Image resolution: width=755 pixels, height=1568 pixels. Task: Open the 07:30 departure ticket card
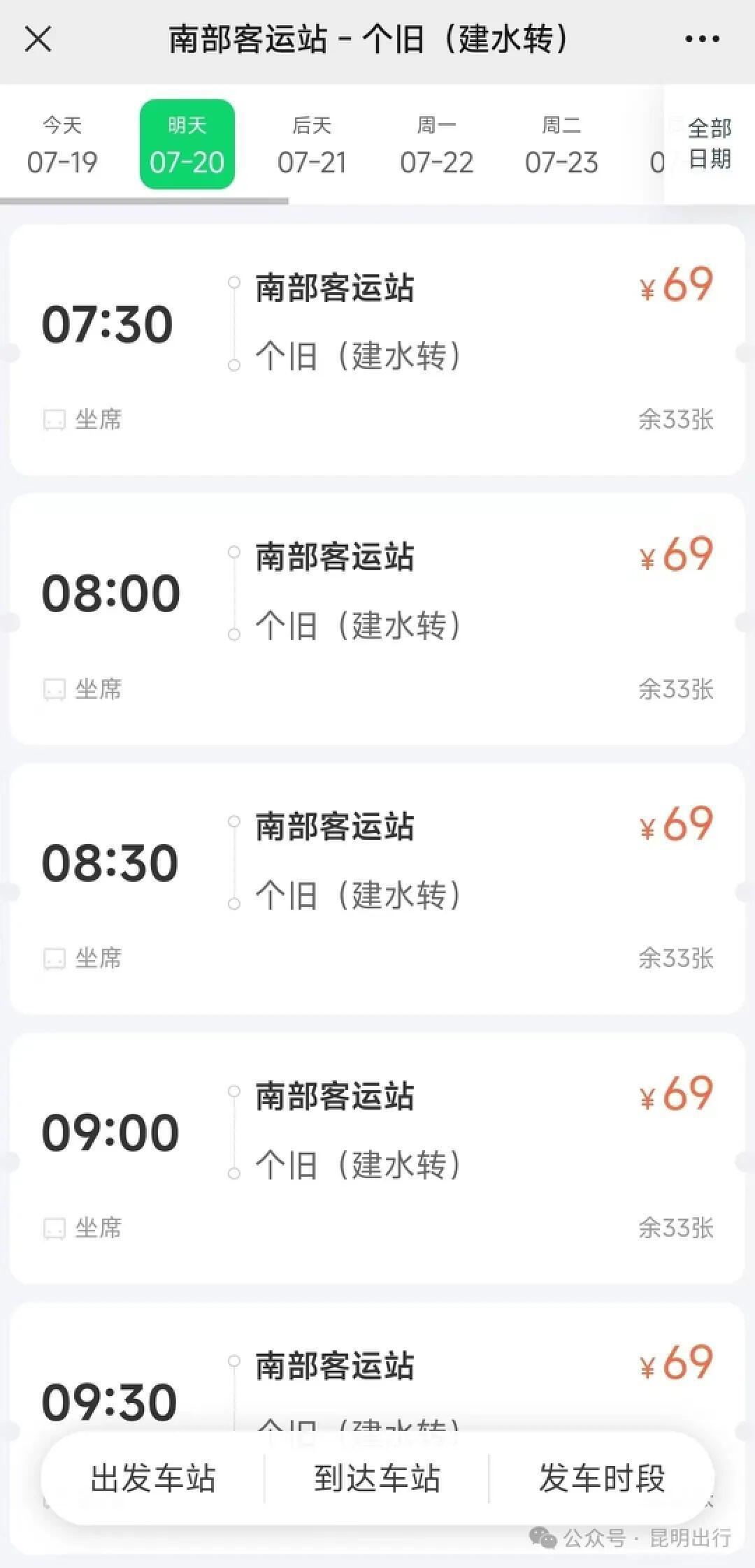377,349
